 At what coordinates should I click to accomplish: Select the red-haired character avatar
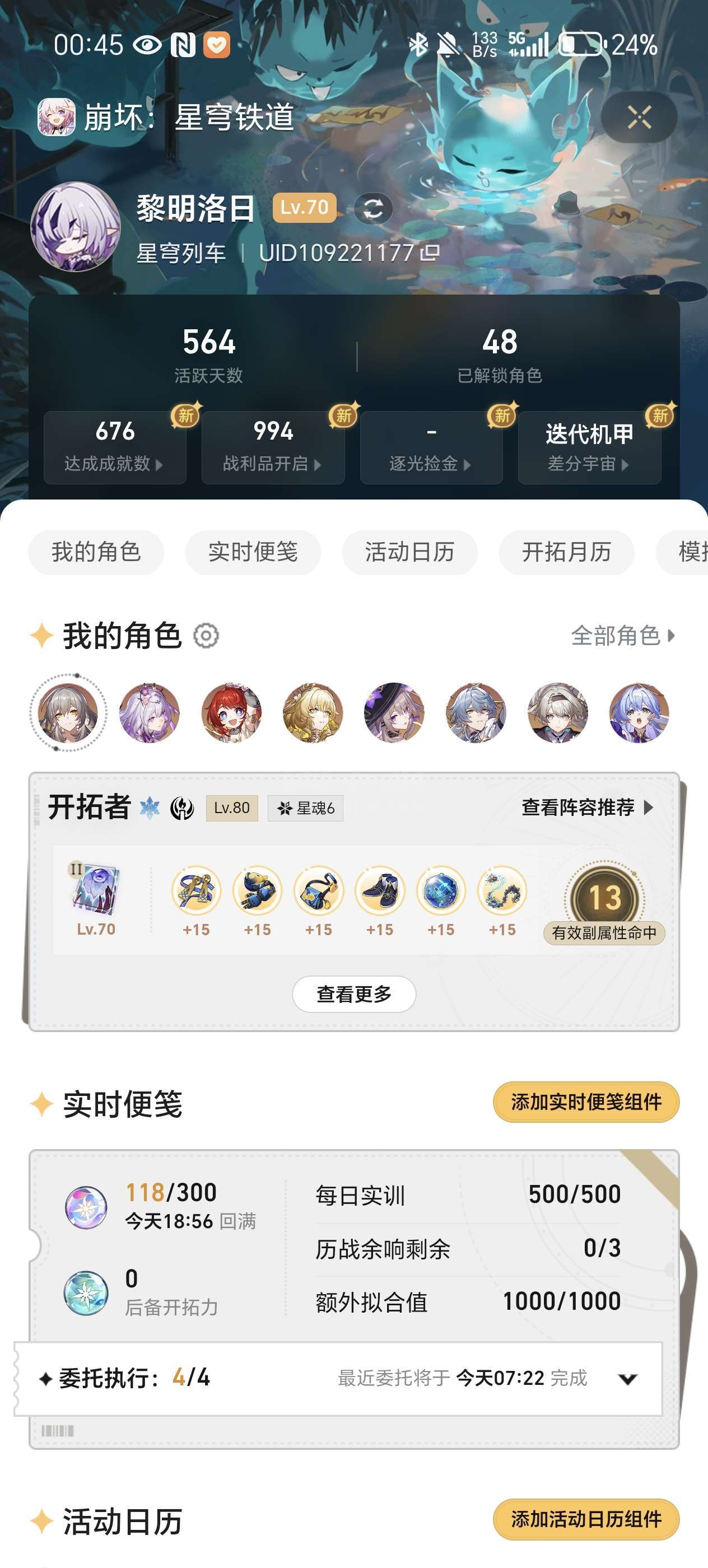coord(231,713)
